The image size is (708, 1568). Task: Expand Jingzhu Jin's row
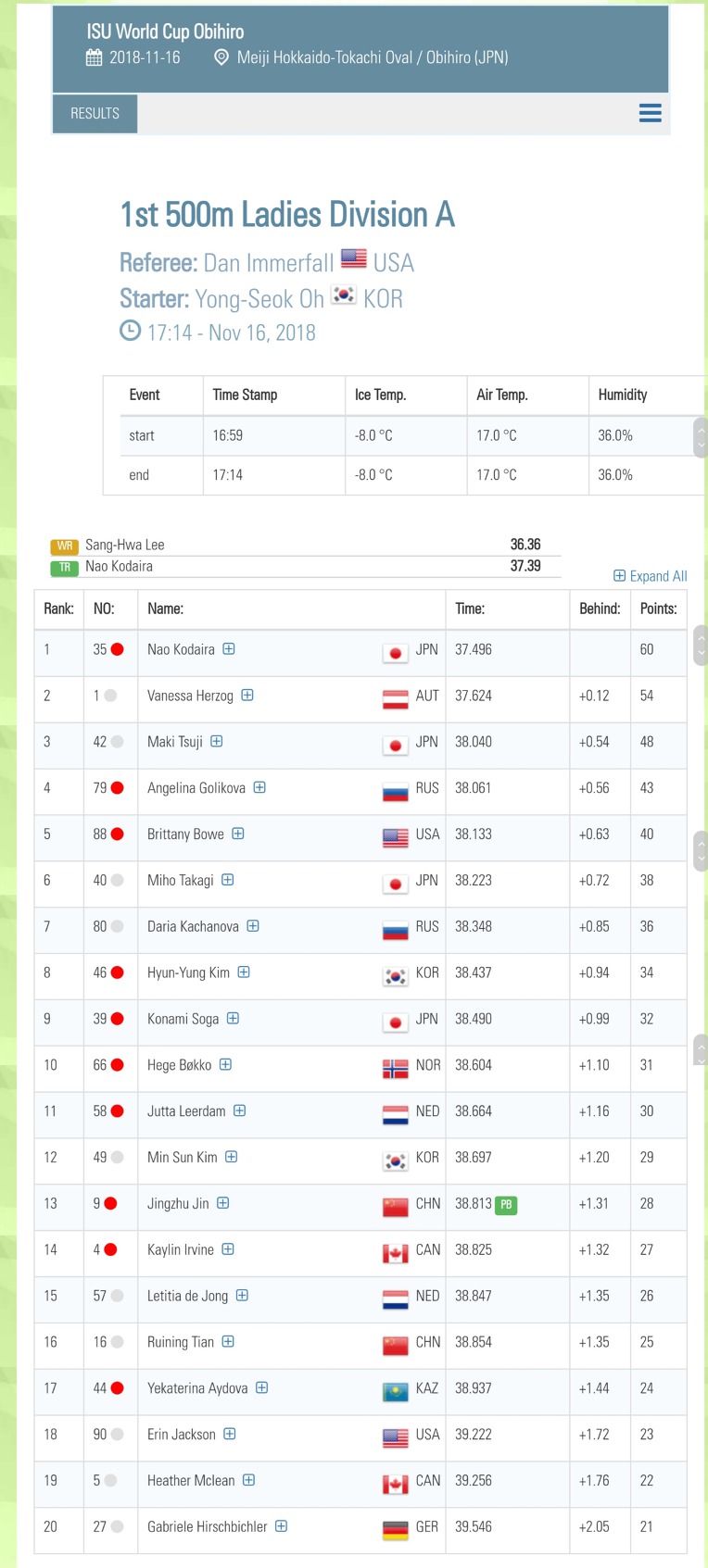[x=223, y=1203]
